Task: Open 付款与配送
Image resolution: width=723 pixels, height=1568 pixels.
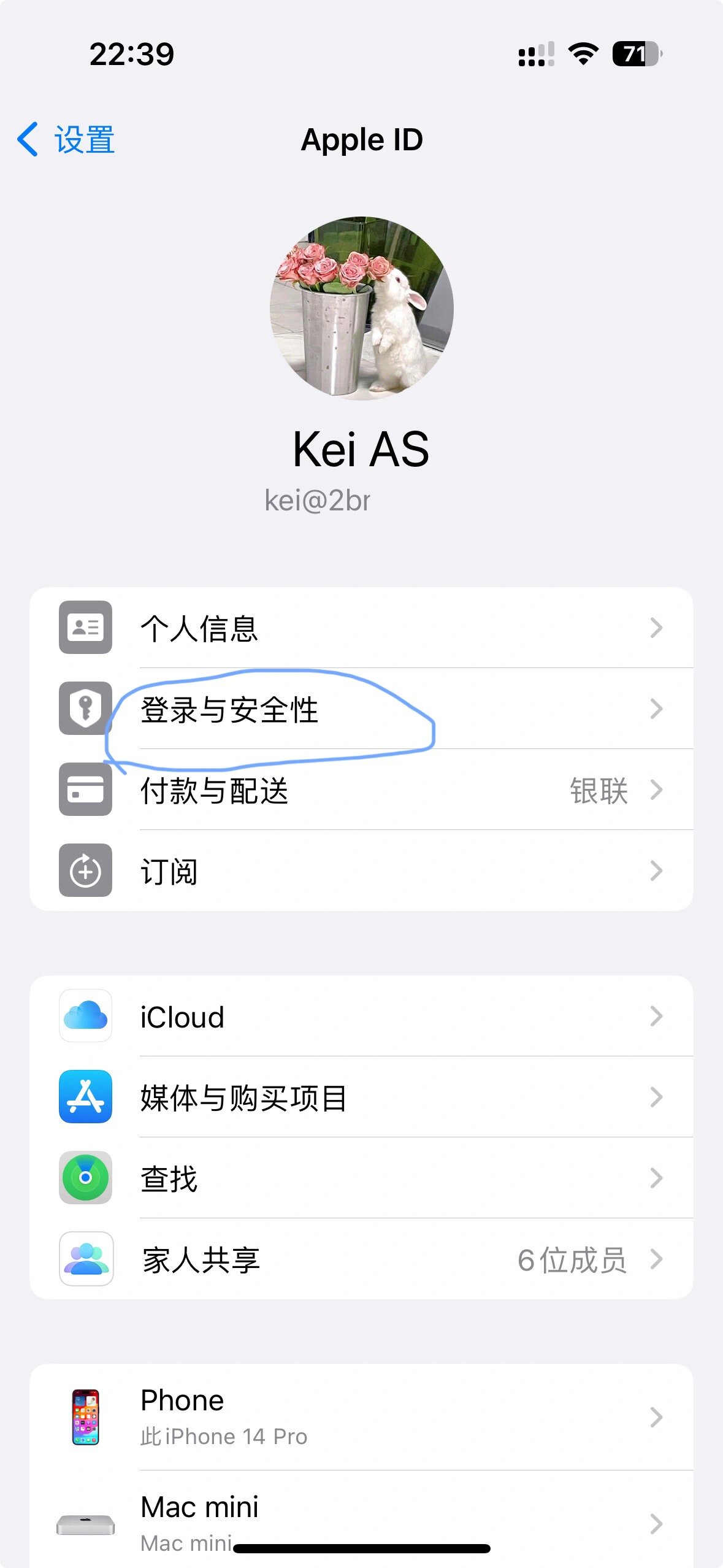Action: (361, 790)
